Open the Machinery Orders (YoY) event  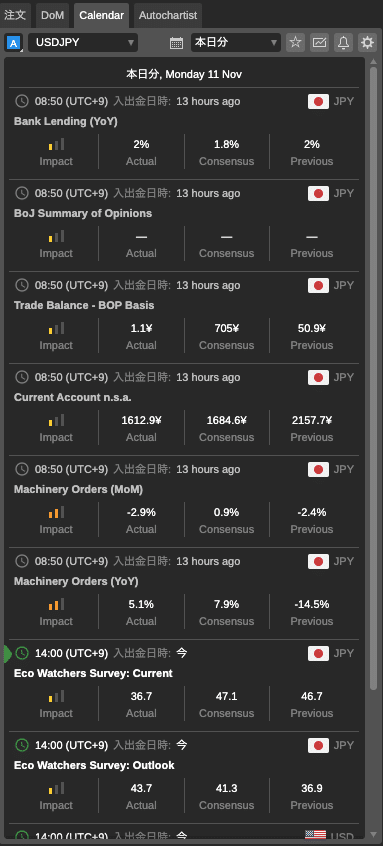(183, 593)
